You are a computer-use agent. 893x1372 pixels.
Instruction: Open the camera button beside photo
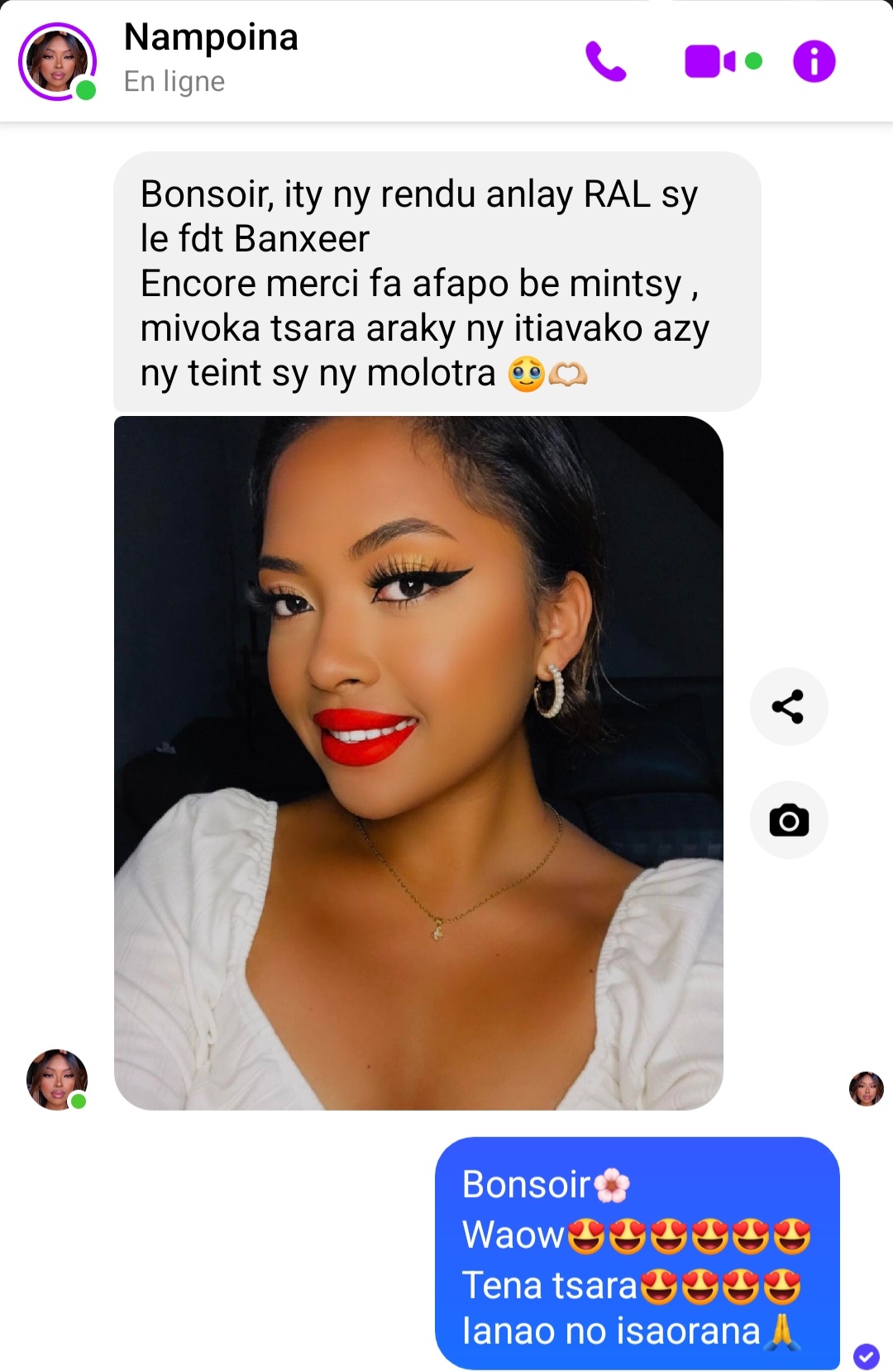click(x=789, y=820)
